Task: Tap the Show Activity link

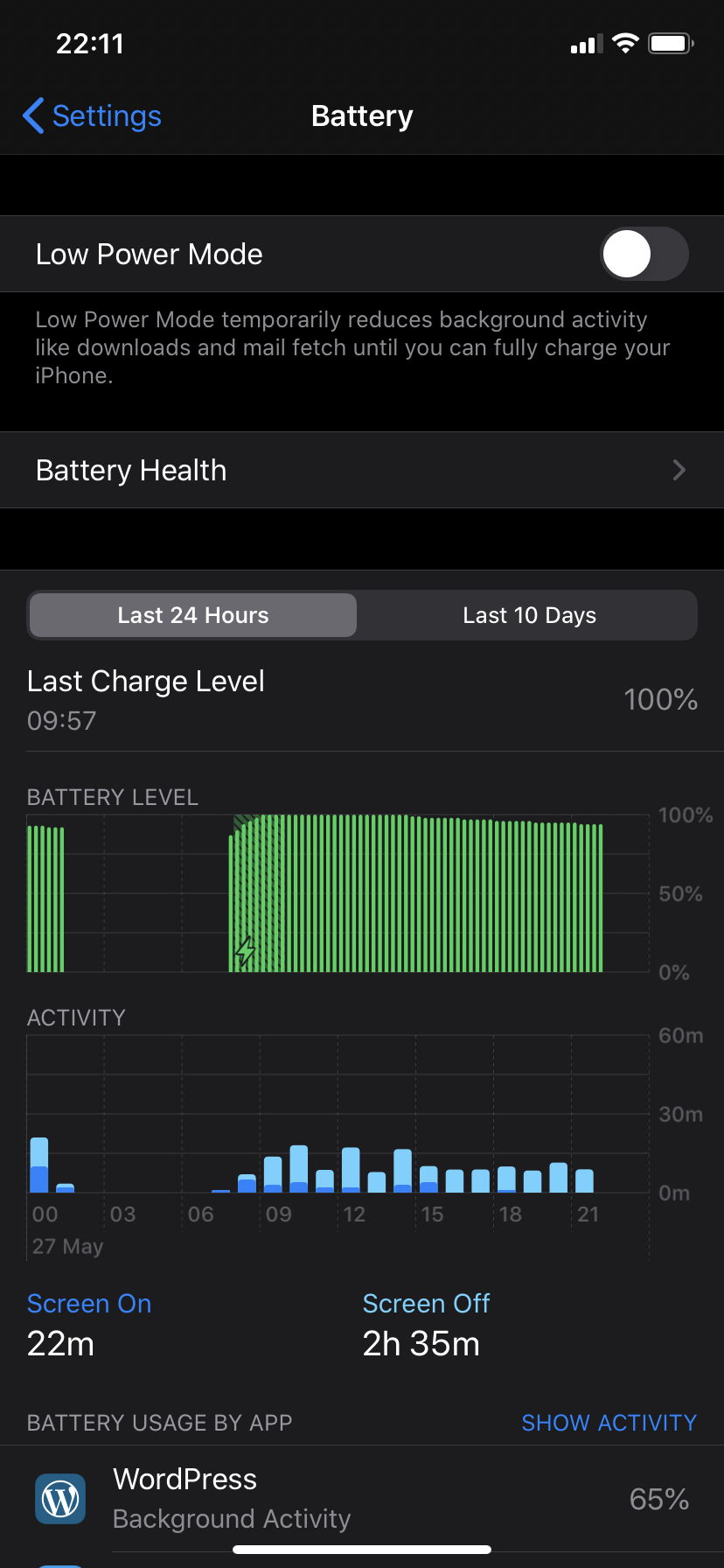Action: coord(609,1423)
